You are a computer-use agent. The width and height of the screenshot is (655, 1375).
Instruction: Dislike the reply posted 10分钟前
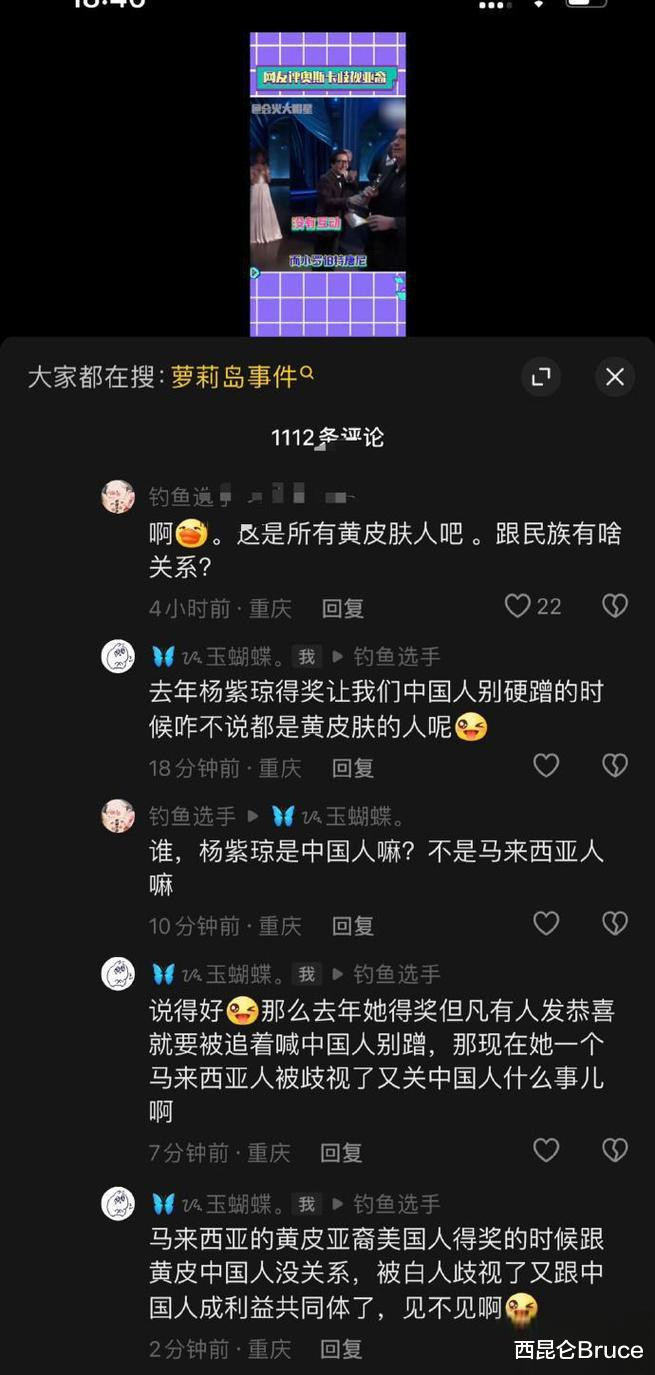(x=614, y=924)
